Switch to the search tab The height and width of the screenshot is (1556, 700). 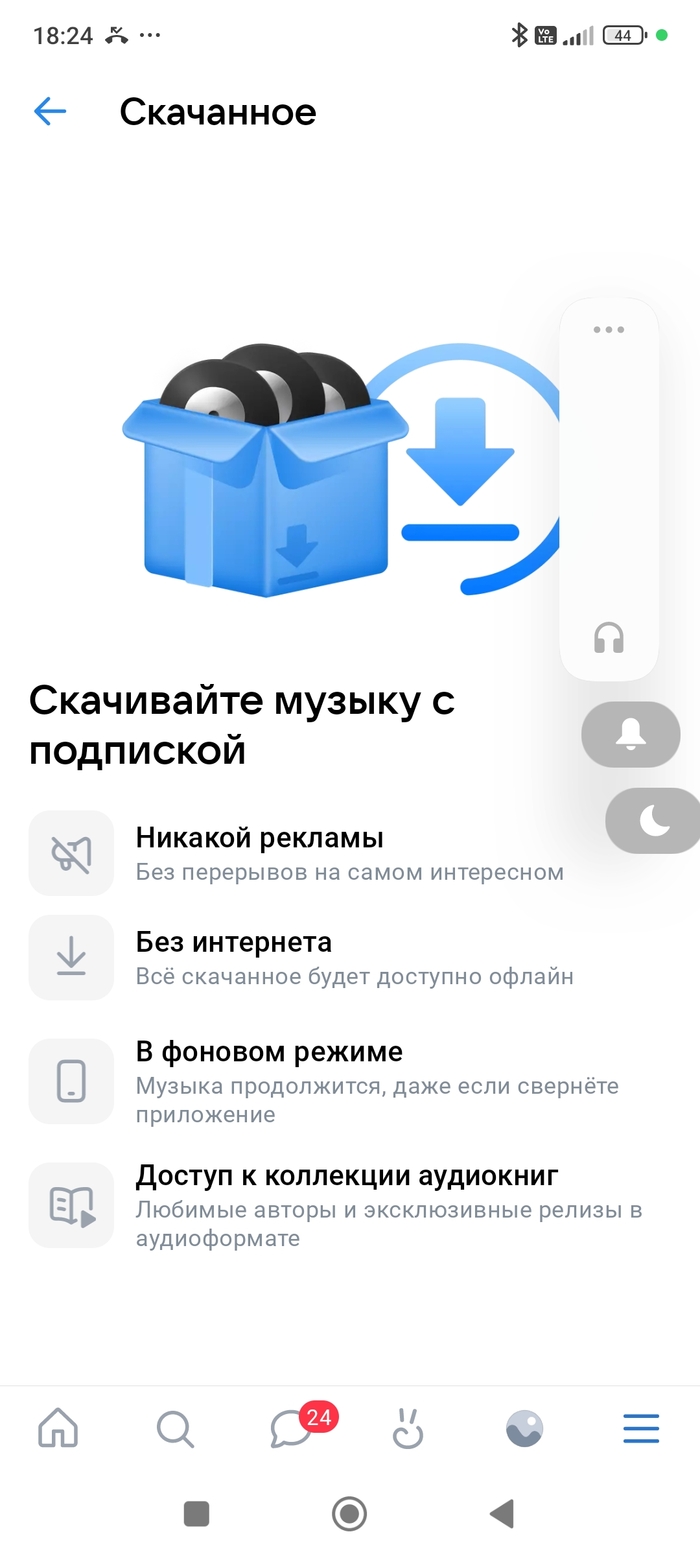(x=175, y=1429)
